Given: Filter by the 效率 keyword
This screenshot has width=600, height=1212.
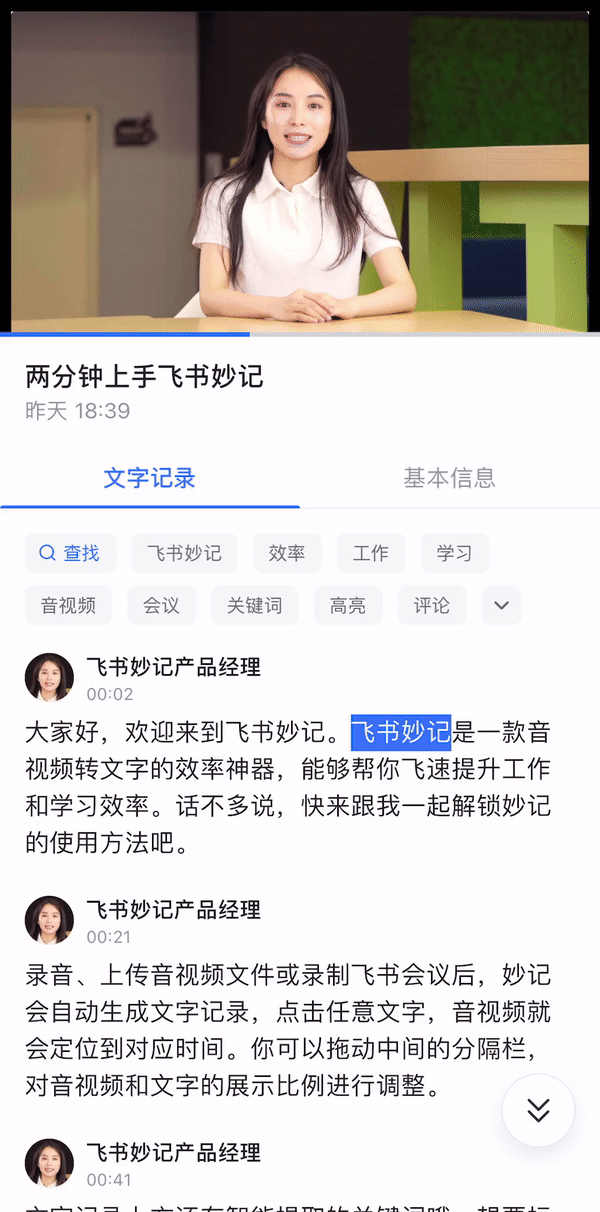Looking at the screenshot, I should [287, 553].
